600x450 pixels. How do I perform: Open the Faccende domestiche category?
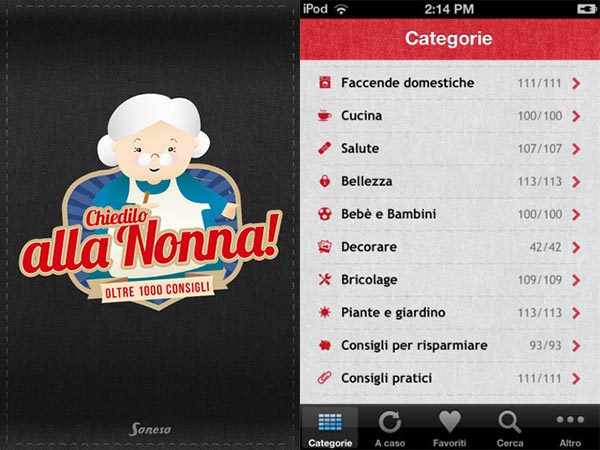pos(450,83)
